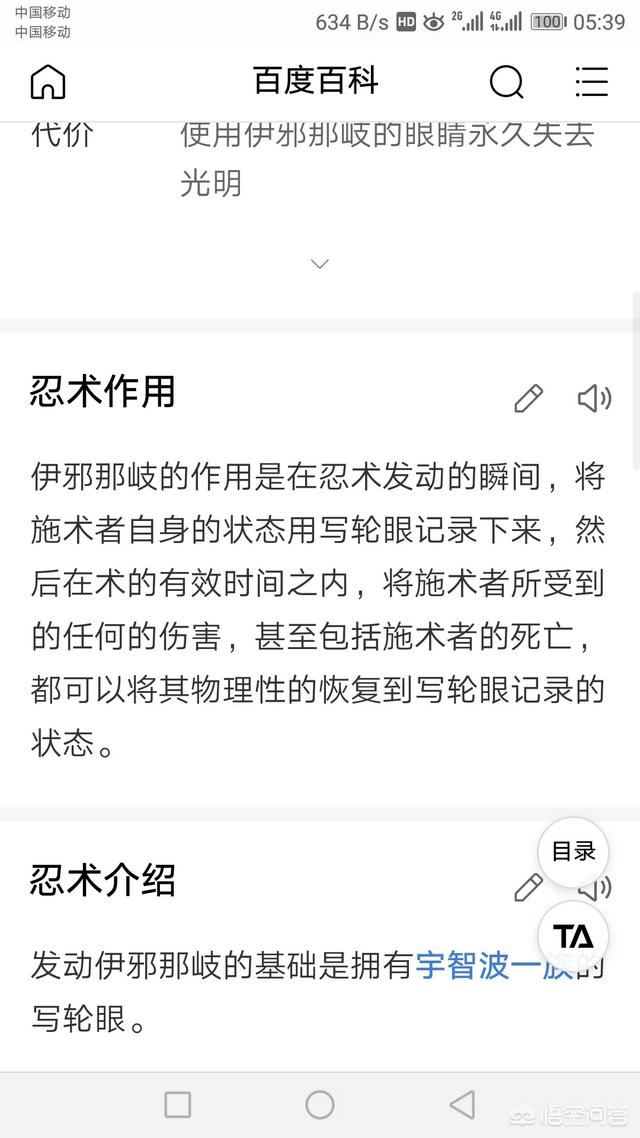Go to Baidu Baike home page
The image size is (640, 1138).
point(48,81)
